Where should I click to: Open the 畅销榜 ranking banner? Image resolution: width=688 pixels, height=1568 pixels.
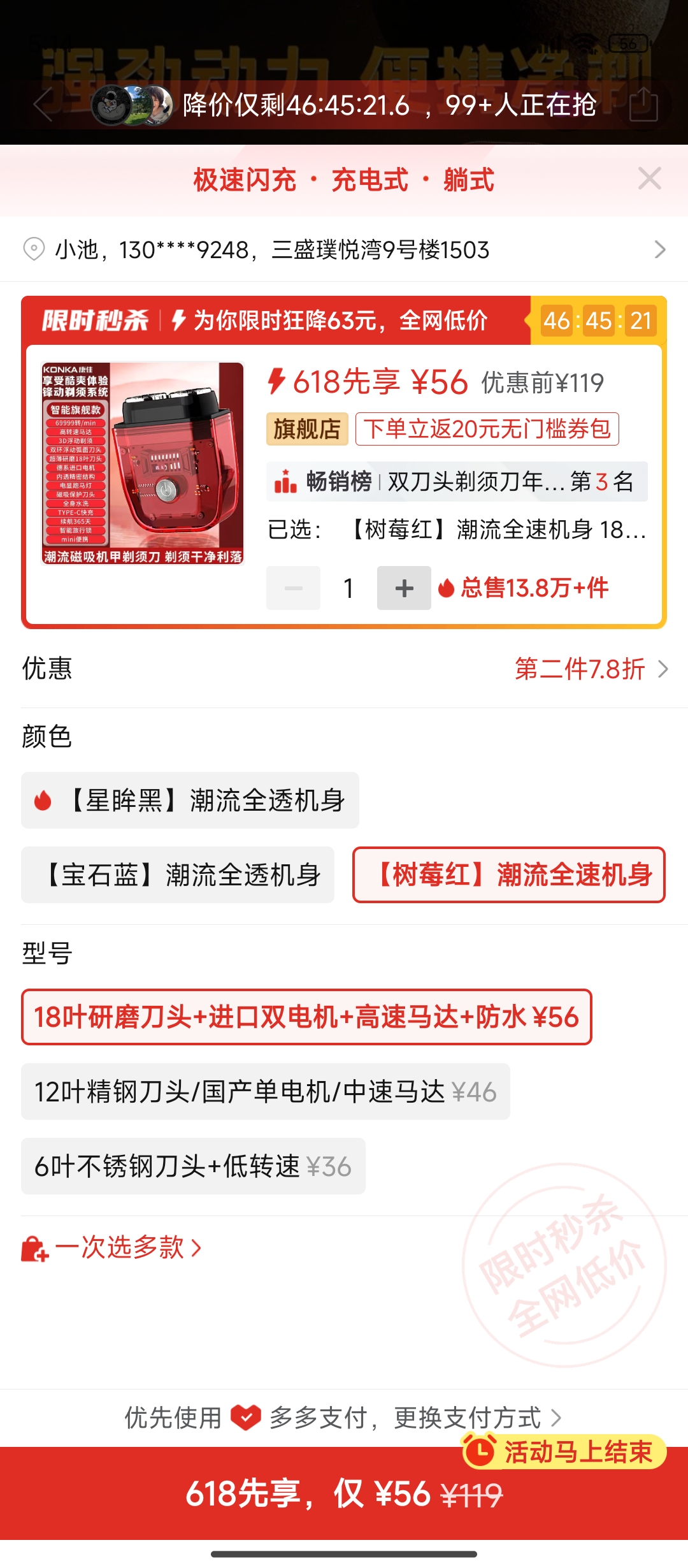pyautogui.click(x=456, y=481)
